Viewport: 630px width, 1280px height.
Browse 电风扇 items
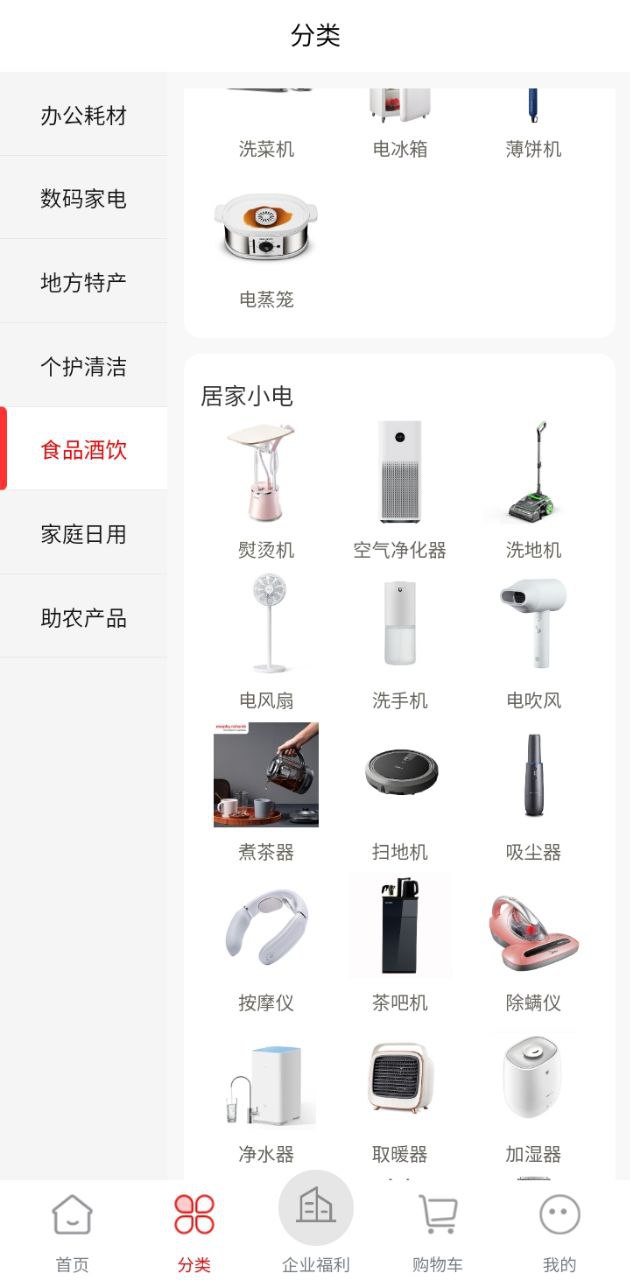(266, 641)
